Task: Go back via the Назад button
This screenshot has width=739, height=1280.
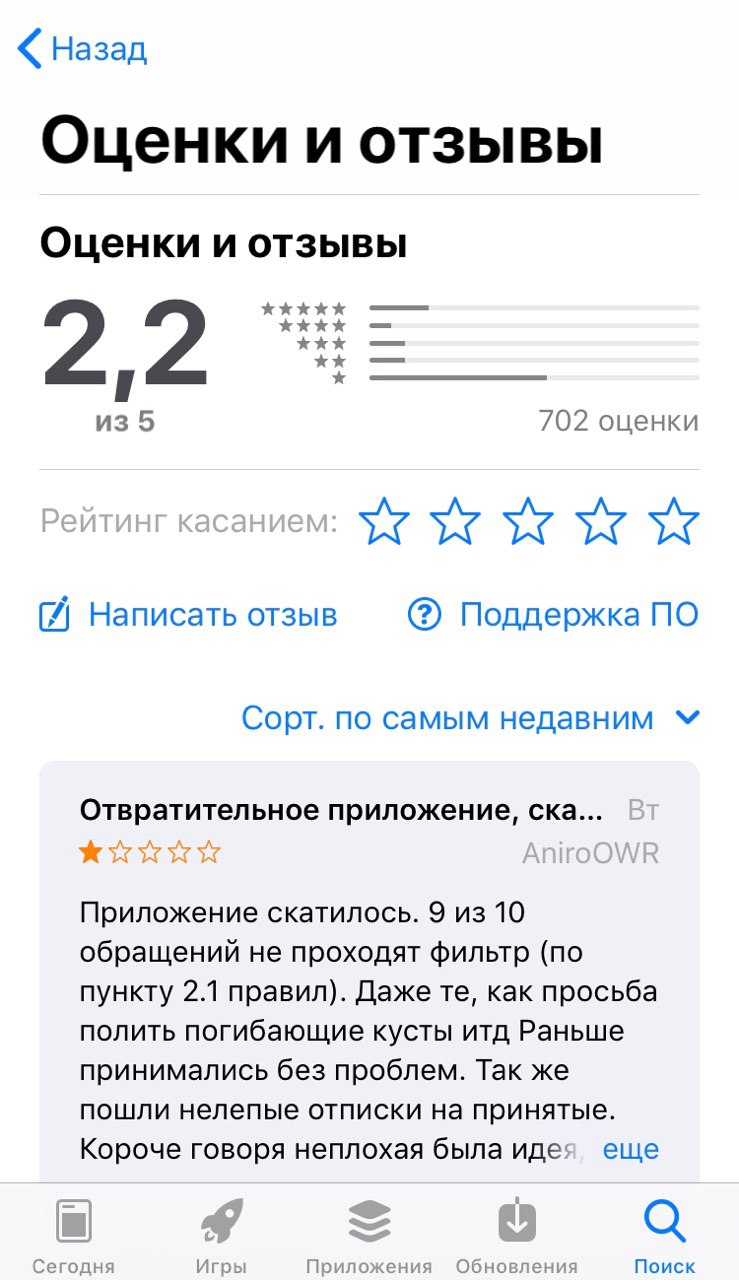Action: coord(83,49)
